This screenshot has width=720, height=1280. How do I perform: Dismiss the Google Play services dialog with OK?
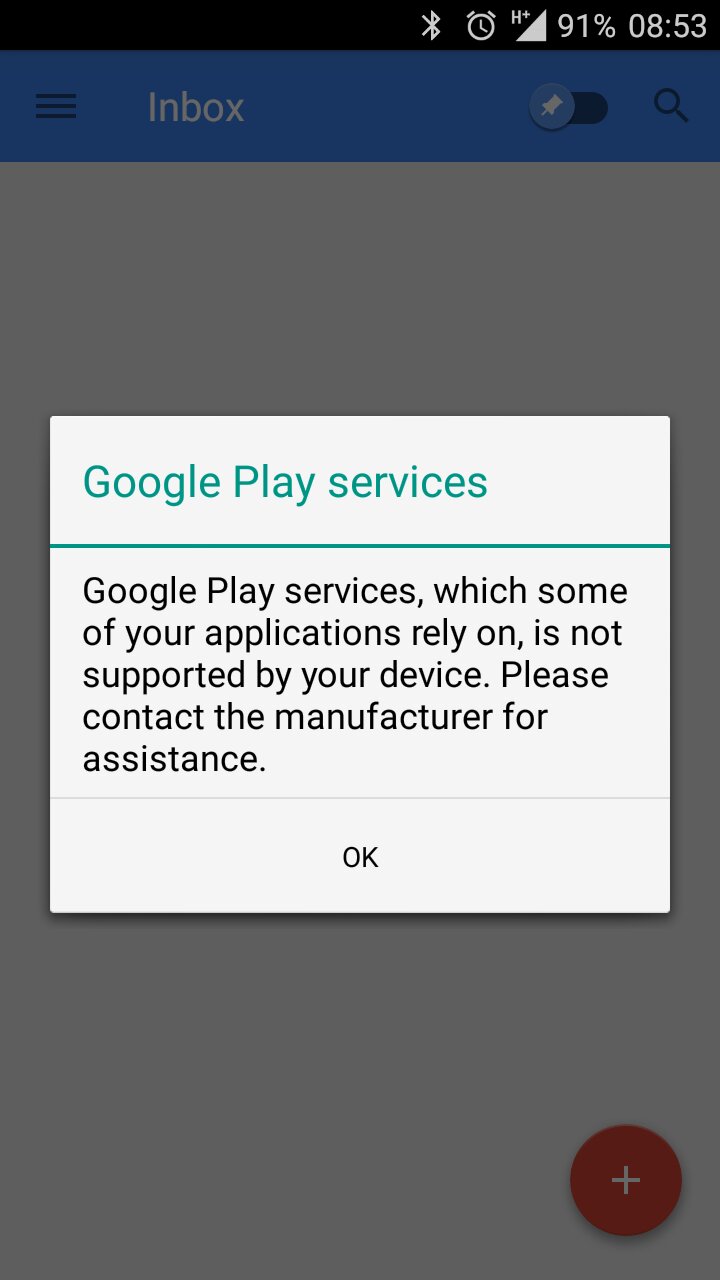[360, 857]
